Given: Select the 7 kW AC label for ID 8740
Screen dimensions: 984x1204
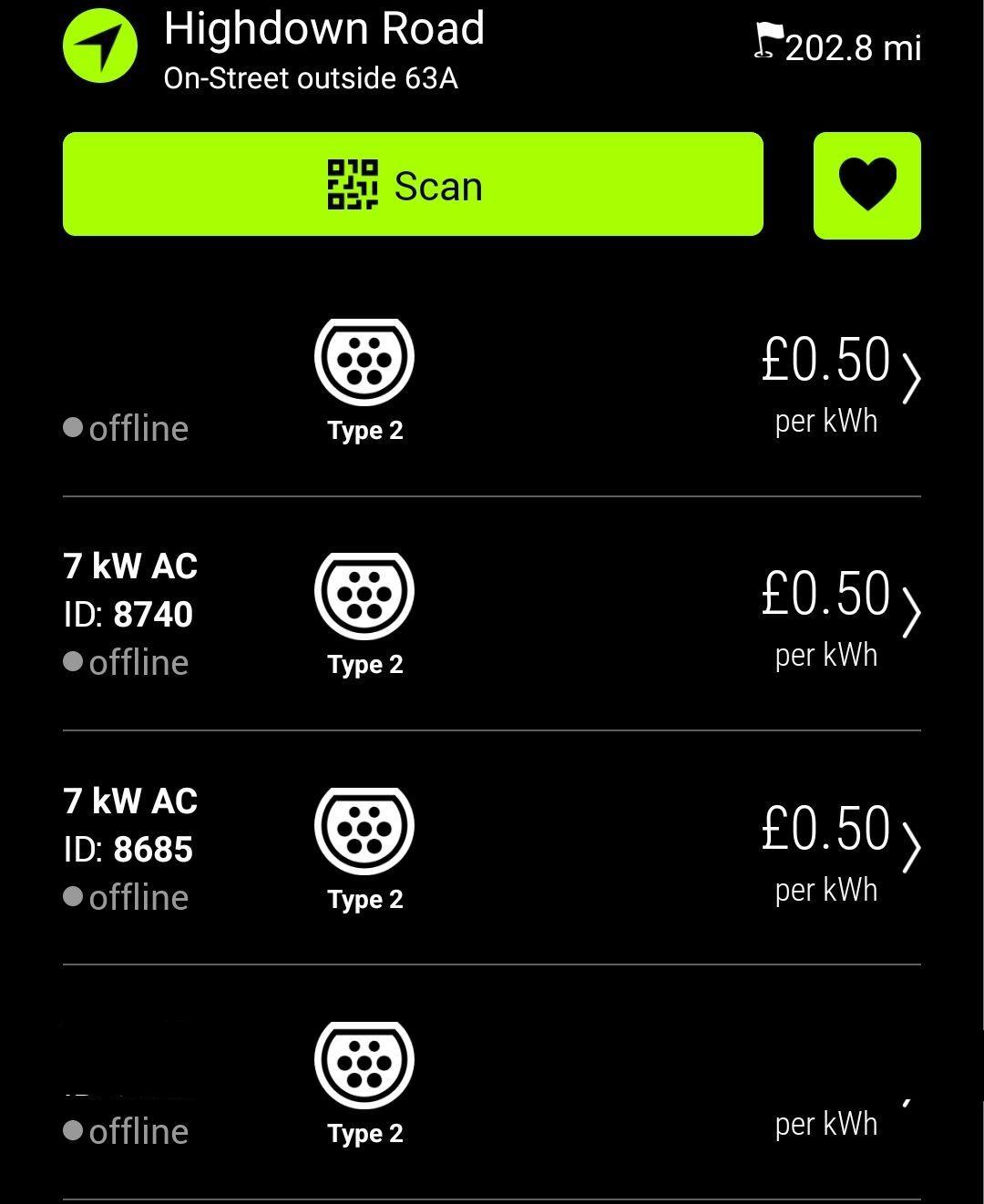Looking at the screenshot, I should [130, 566].
